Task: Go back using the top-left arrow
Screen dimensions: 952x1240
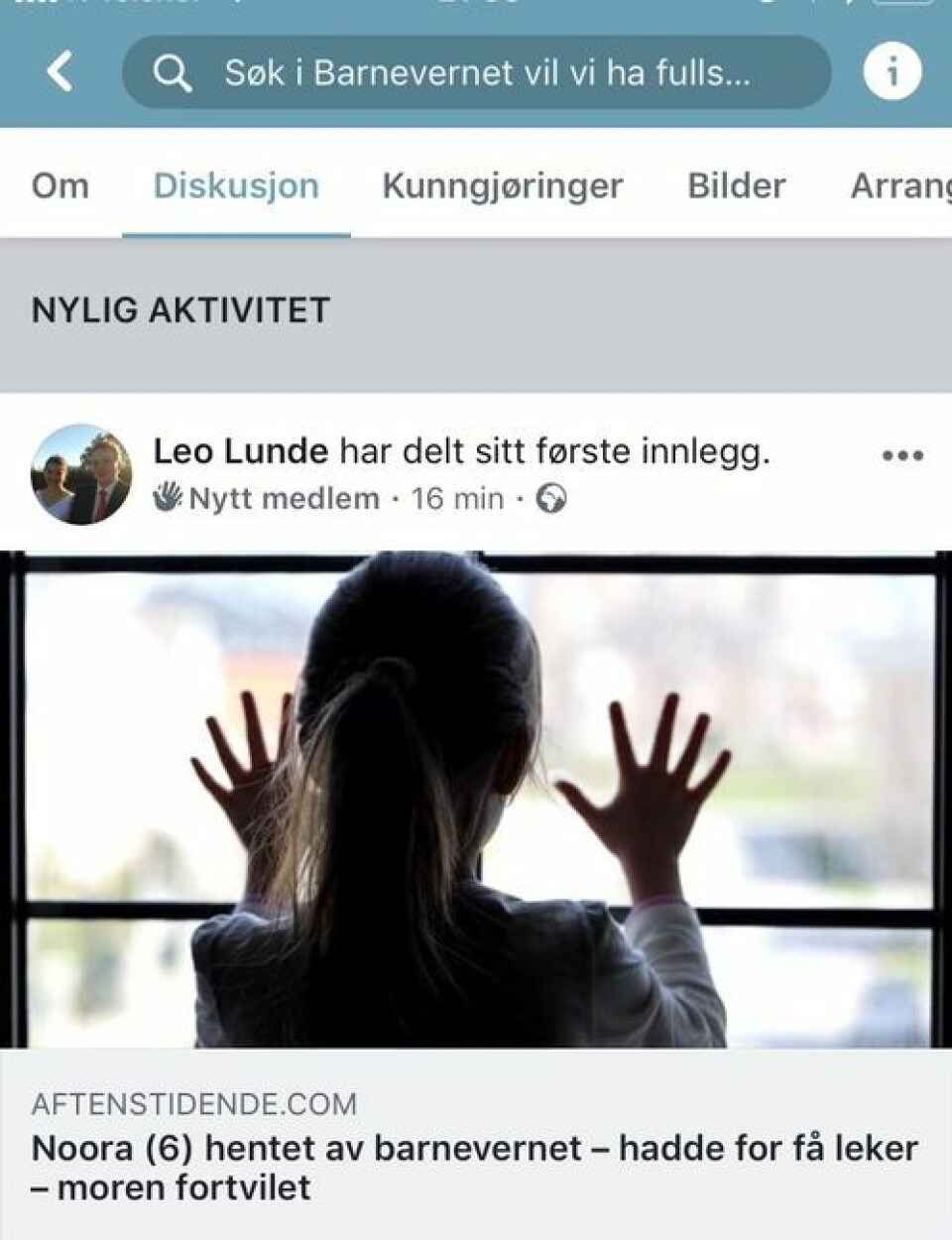Action: pos(59,72)
